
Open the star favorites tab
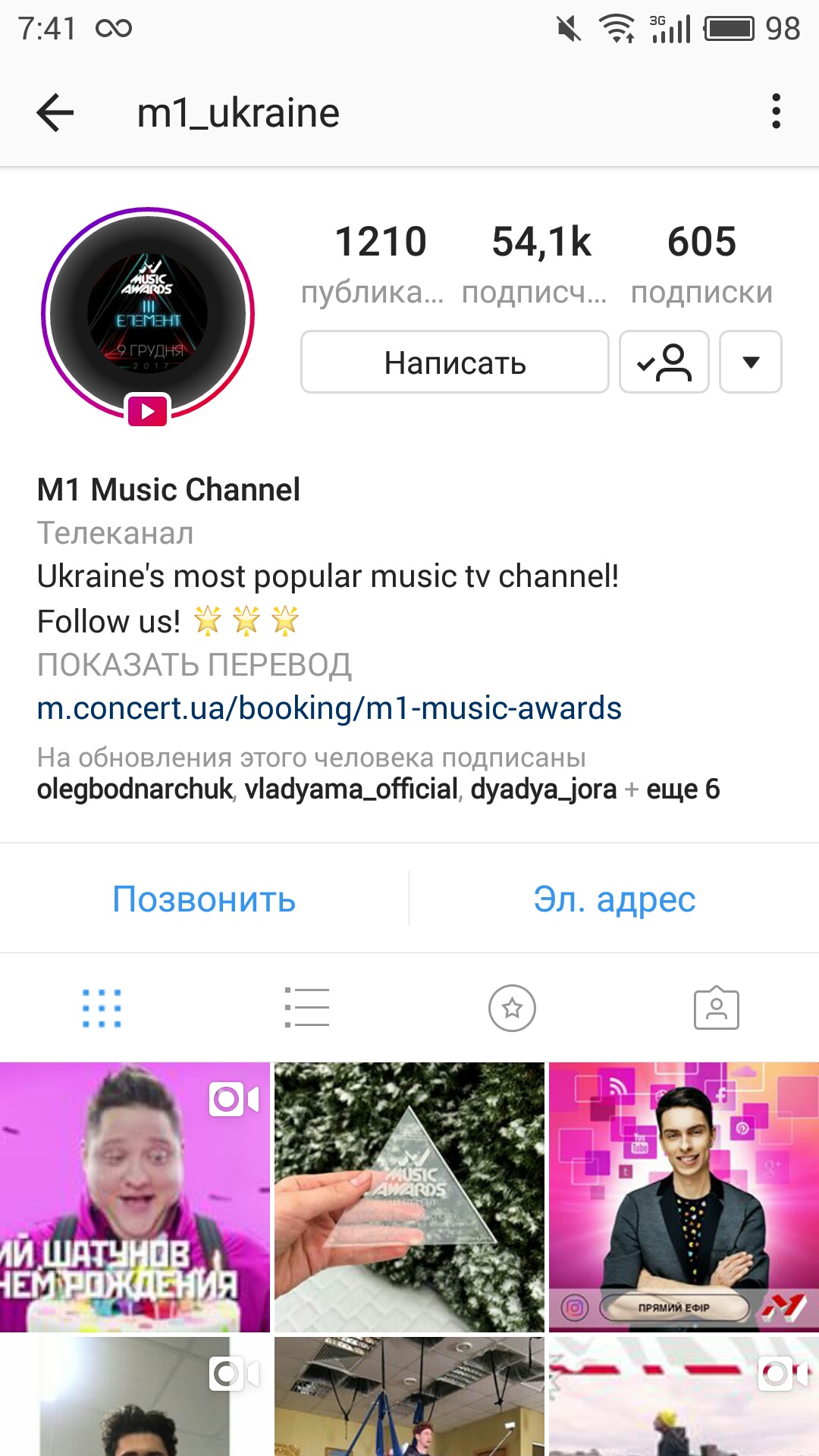point(512,1009)
